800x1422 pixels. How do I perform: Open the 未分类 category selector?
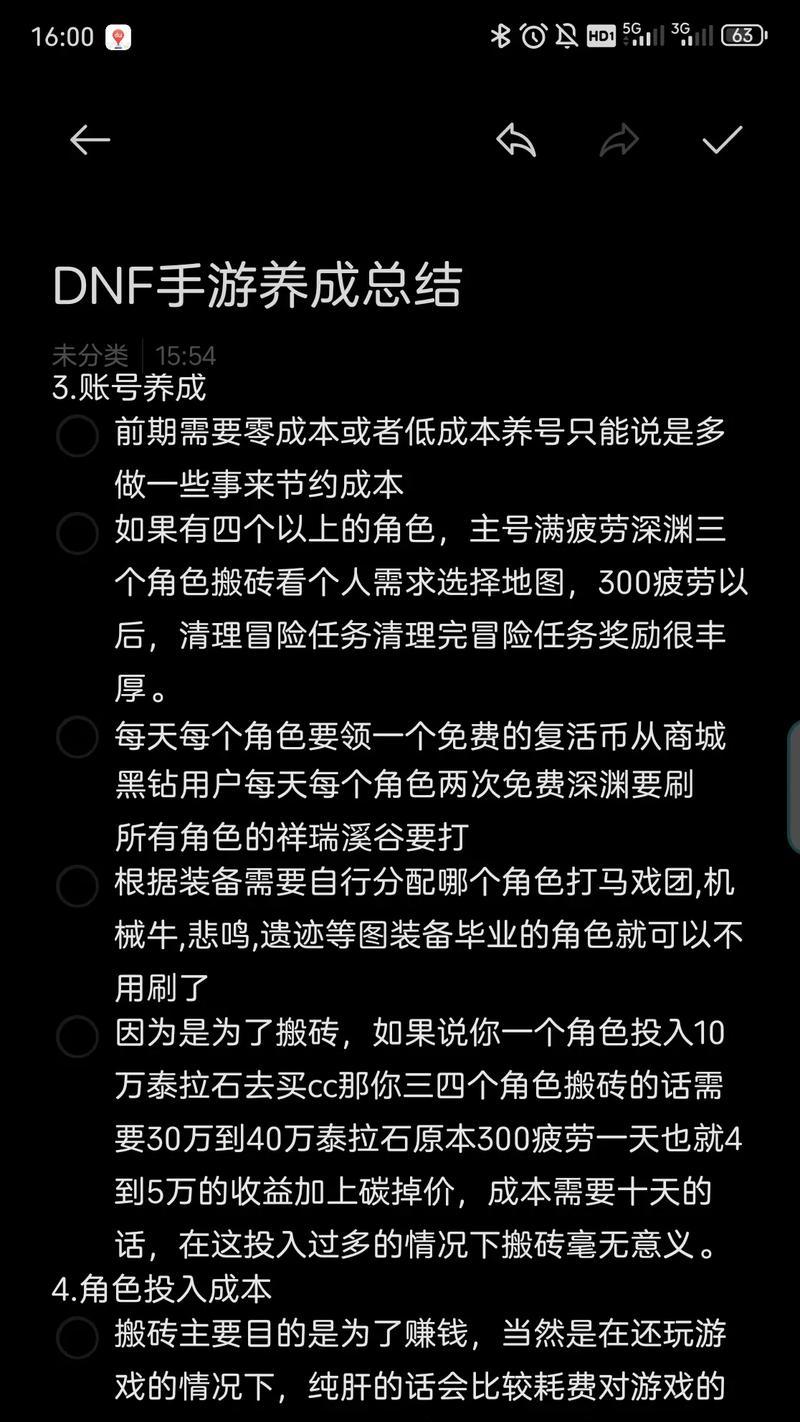[x=90, y=355]
